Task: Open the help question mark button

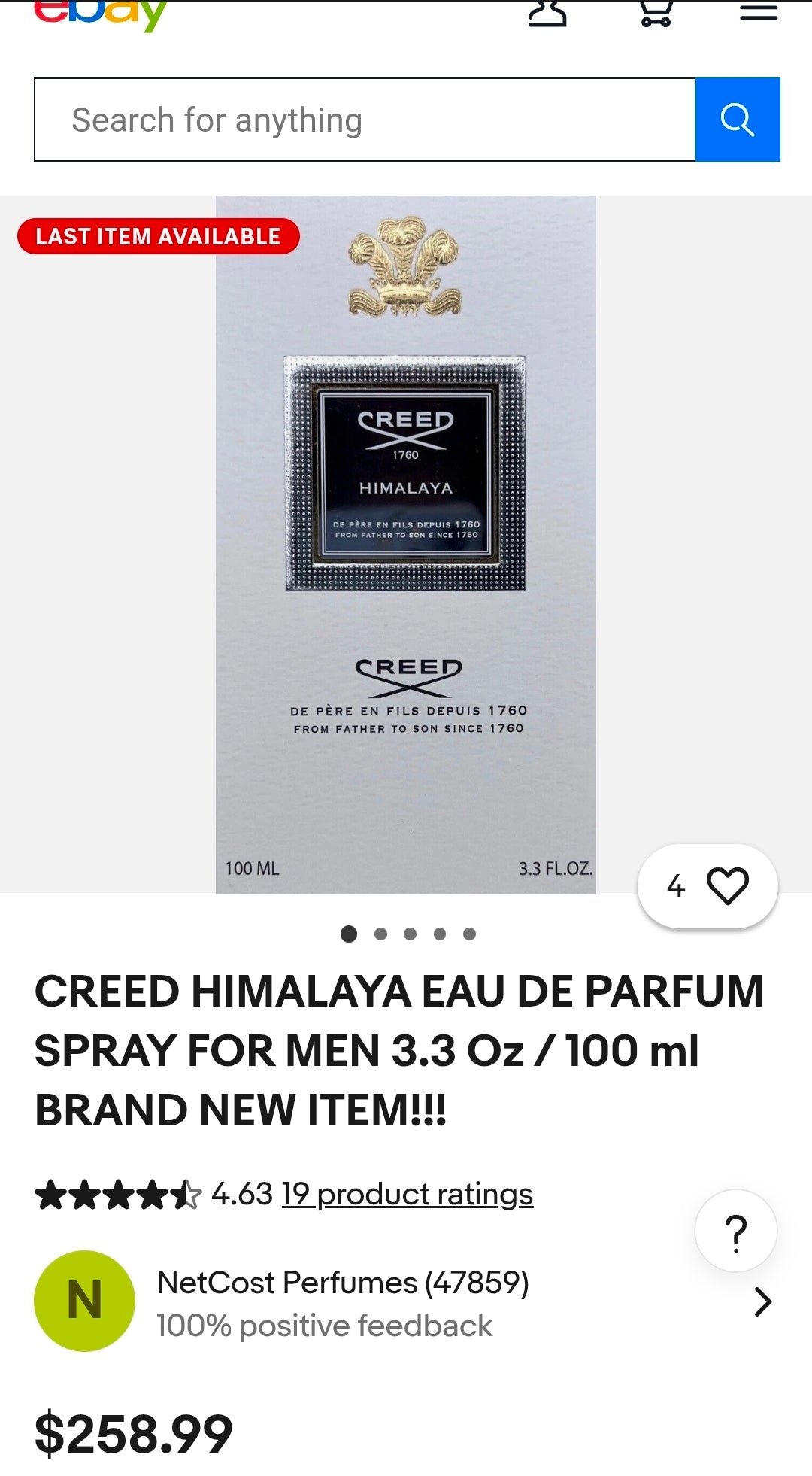Action: click(x=735, y=1231)
